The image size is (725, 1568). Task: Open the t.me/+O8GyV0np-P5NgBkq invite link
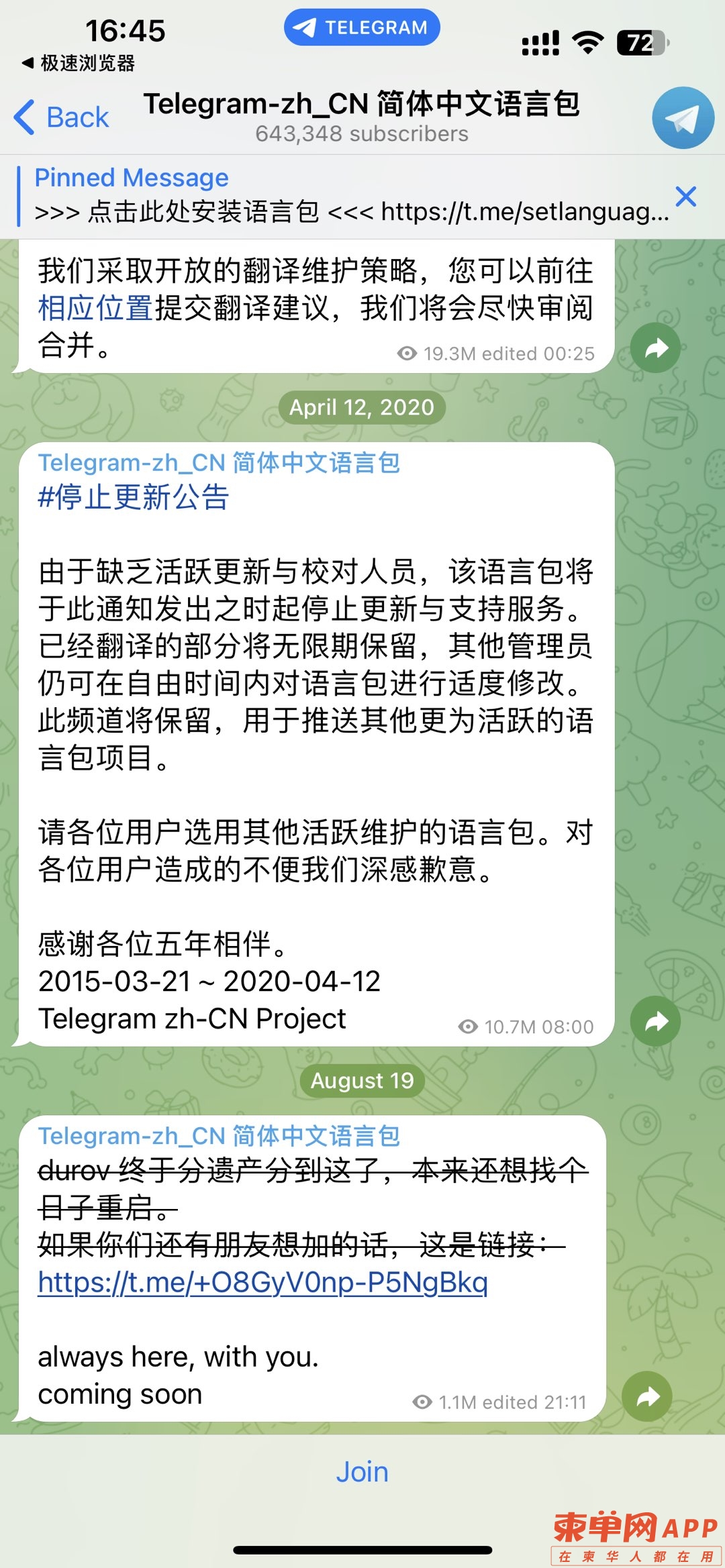tap(262, 1282)
